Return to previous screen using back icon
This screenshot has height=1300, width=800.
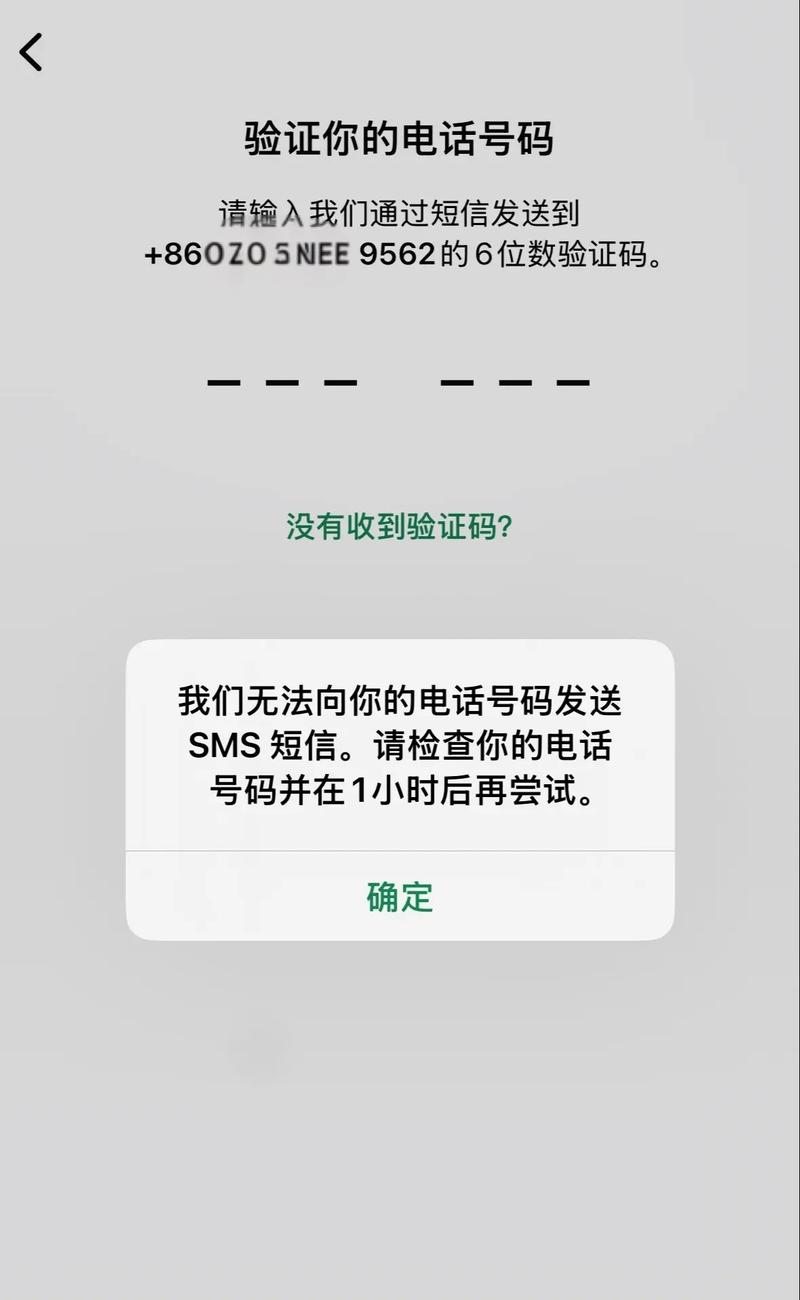point(31,50)
